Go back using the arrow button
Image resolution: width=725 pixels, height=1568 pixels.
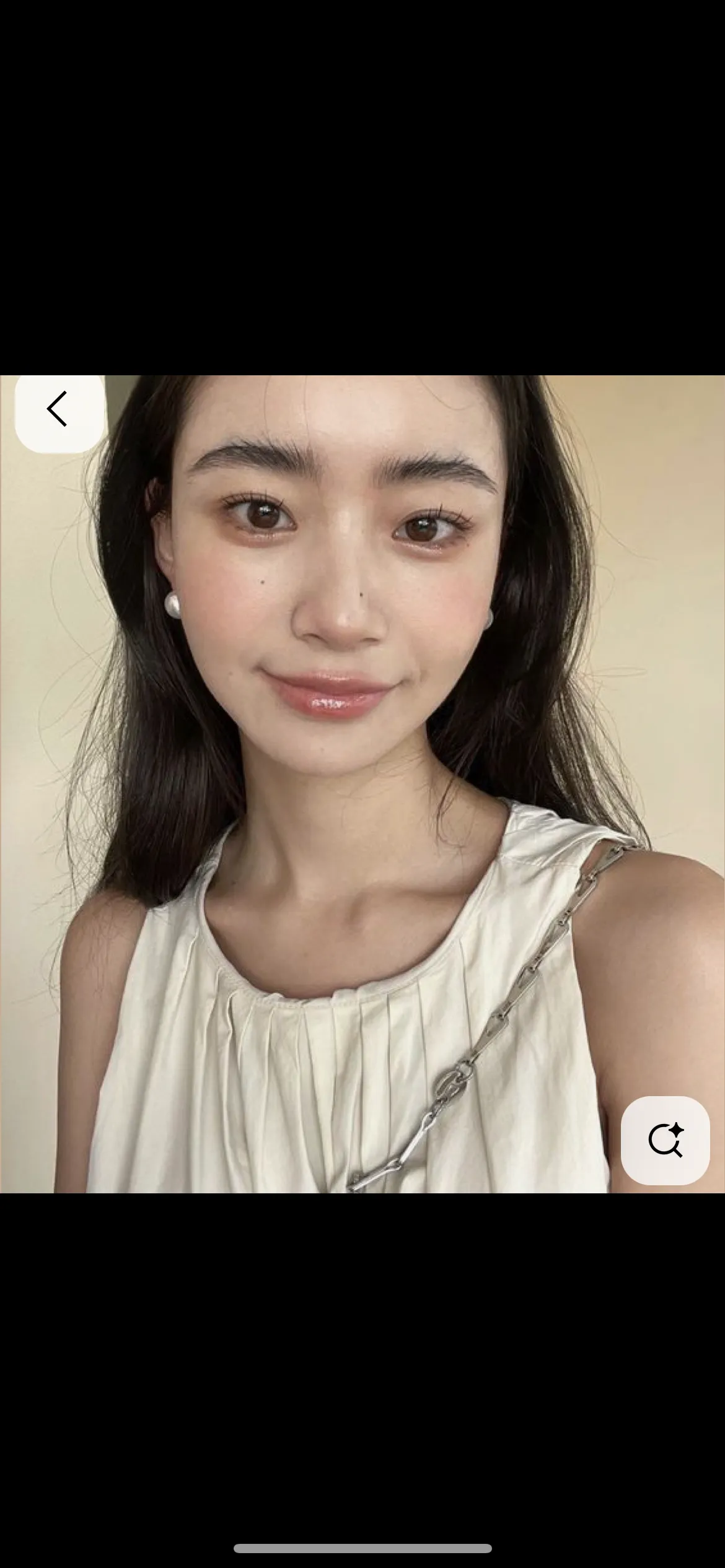[59, 410]
